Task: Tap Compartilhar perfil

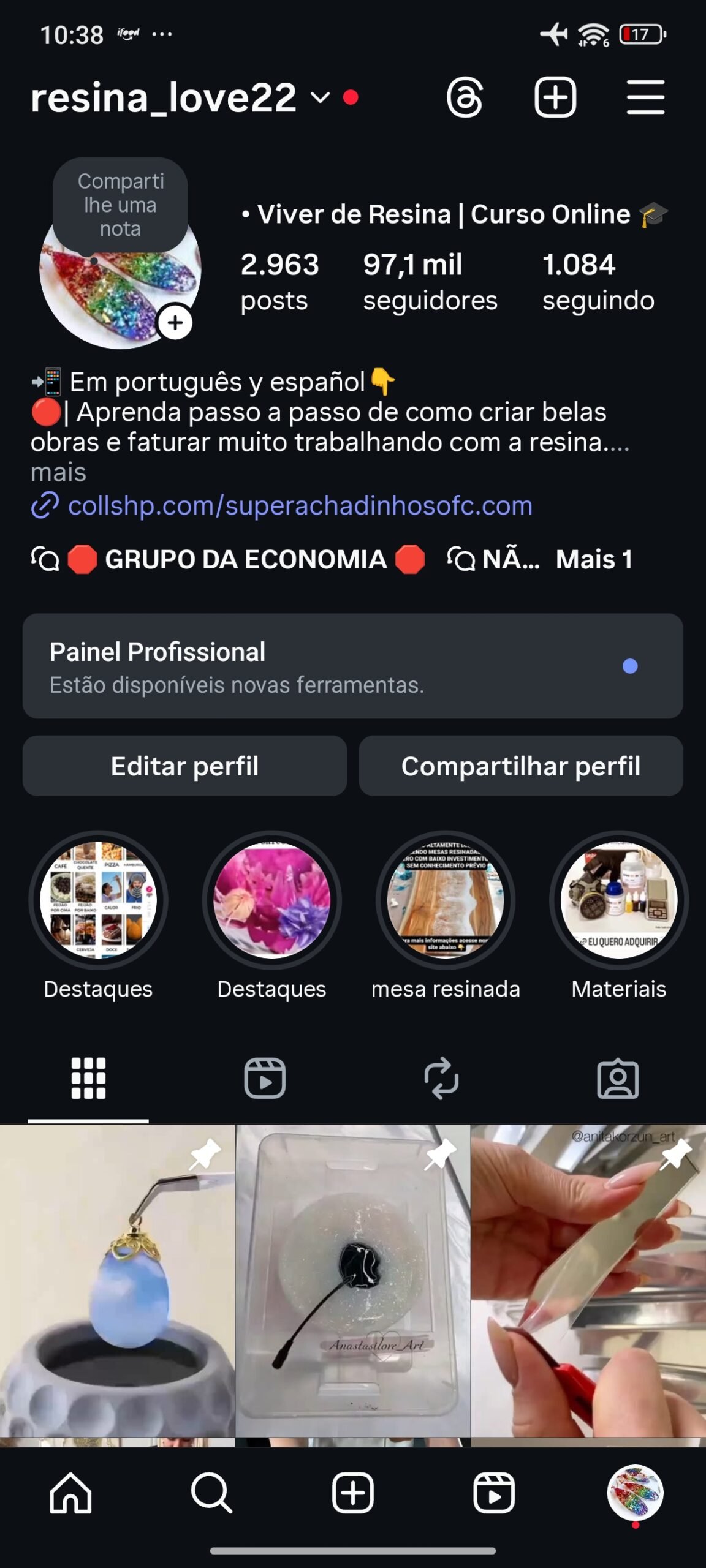Action: (520, 766)
